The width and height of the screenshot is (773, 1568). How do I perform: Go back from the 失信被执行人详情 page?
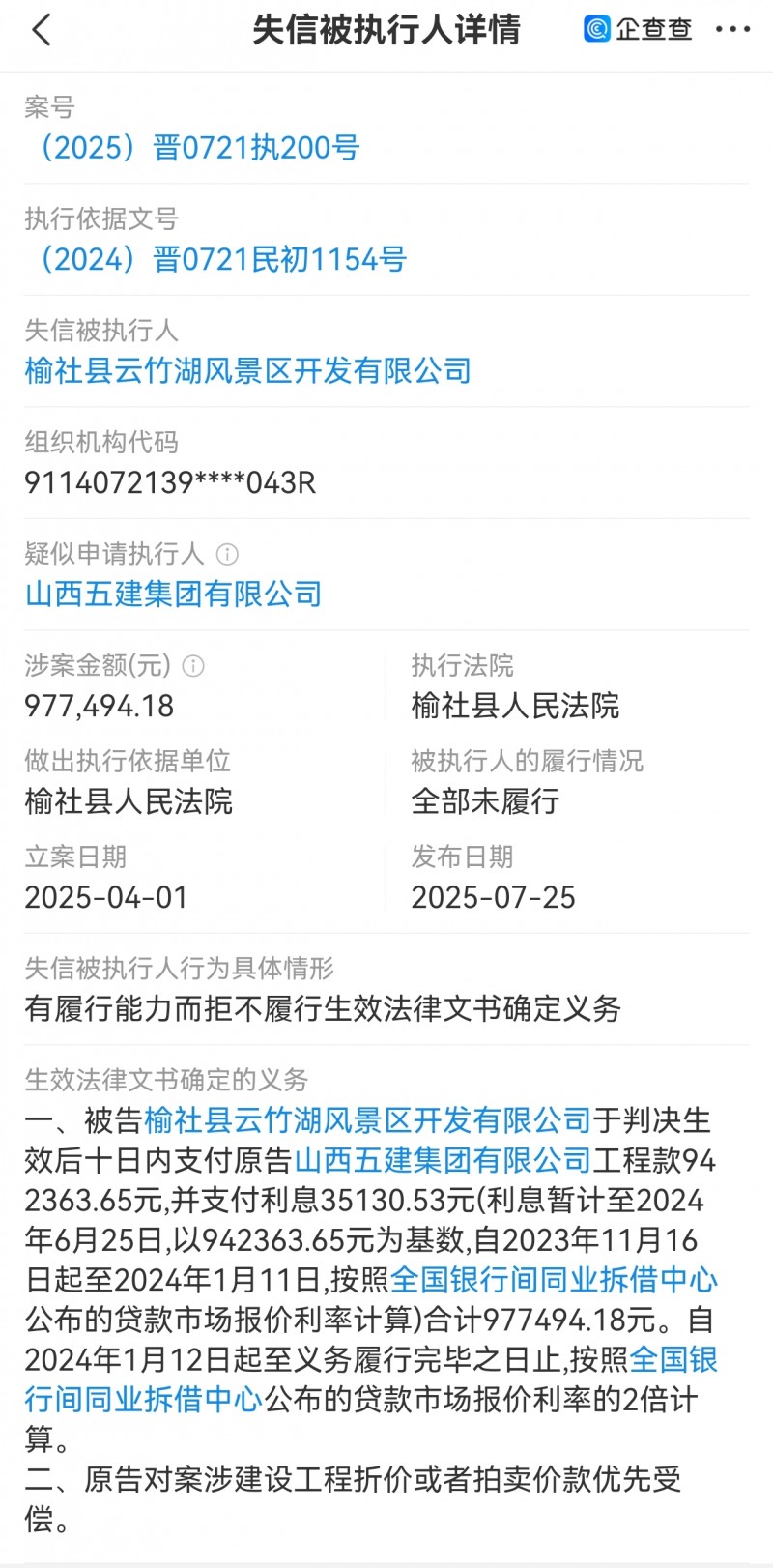click(42, 30)
